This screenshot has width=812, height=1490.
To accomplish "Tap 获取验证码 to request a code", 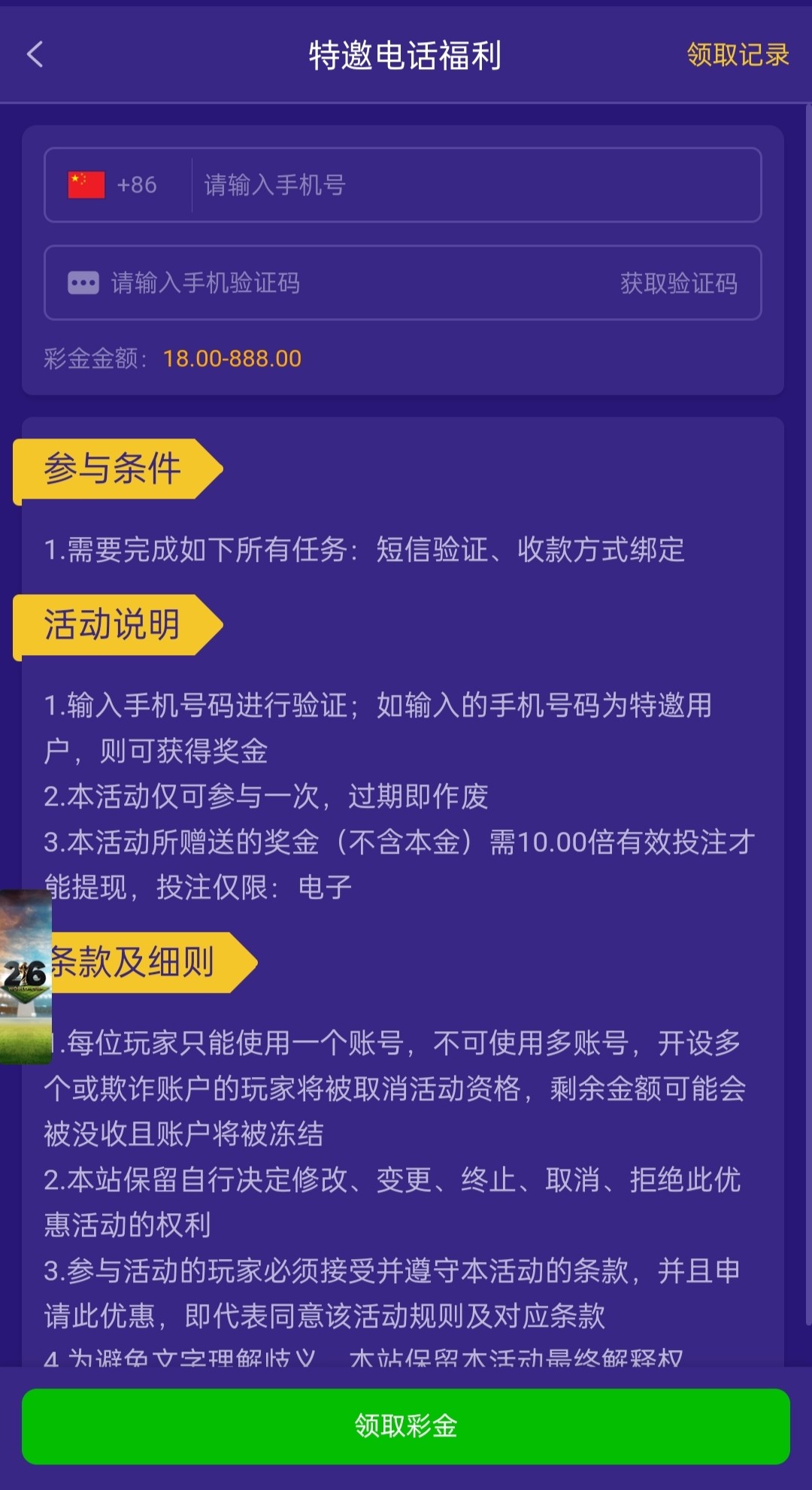I will point(678,283).
